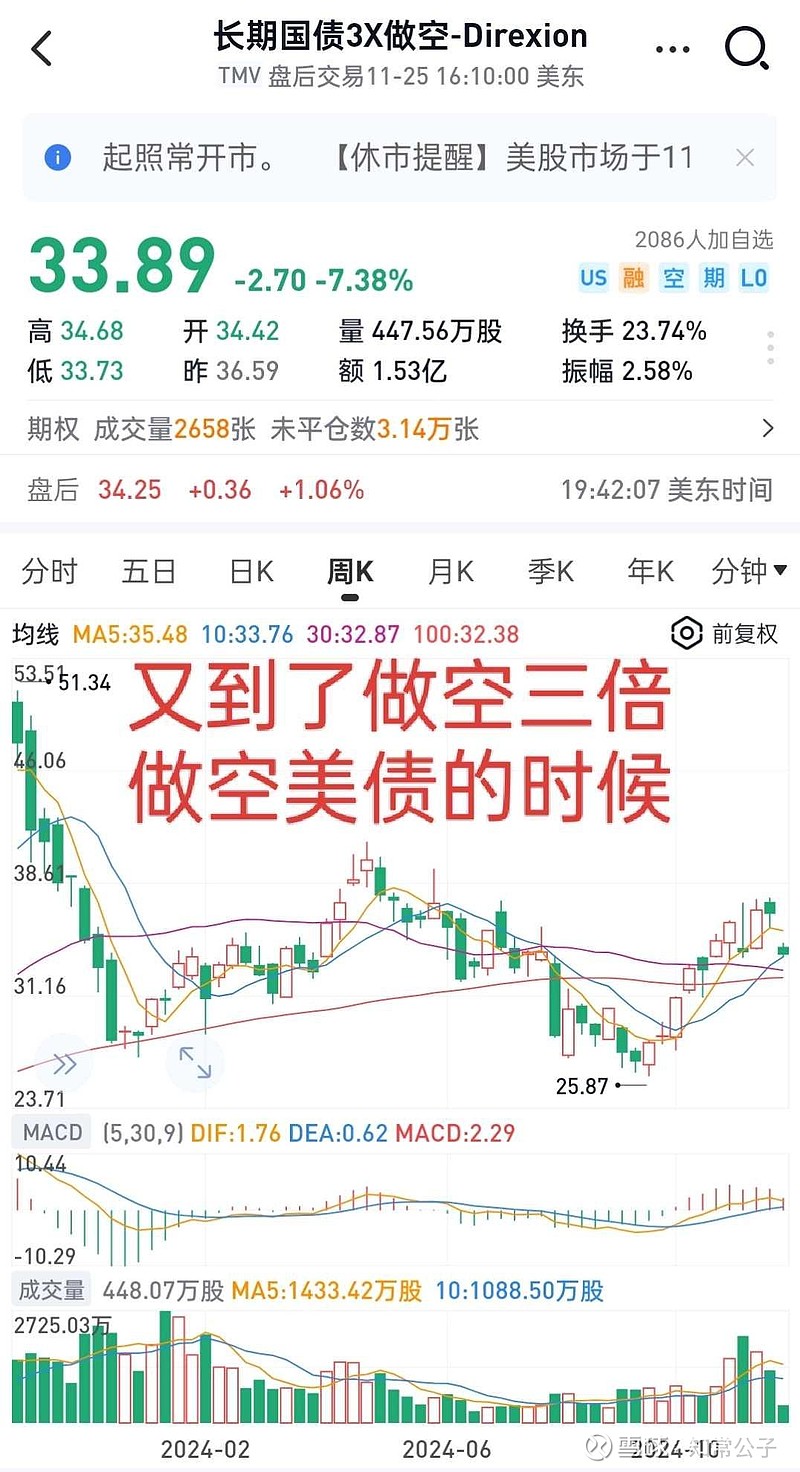The width and height of the screenshot is (800, 1472).
Task: Tap the fast-forward double-chevron on the chart
Action: pyautogui.click(x=63, y=1063)
